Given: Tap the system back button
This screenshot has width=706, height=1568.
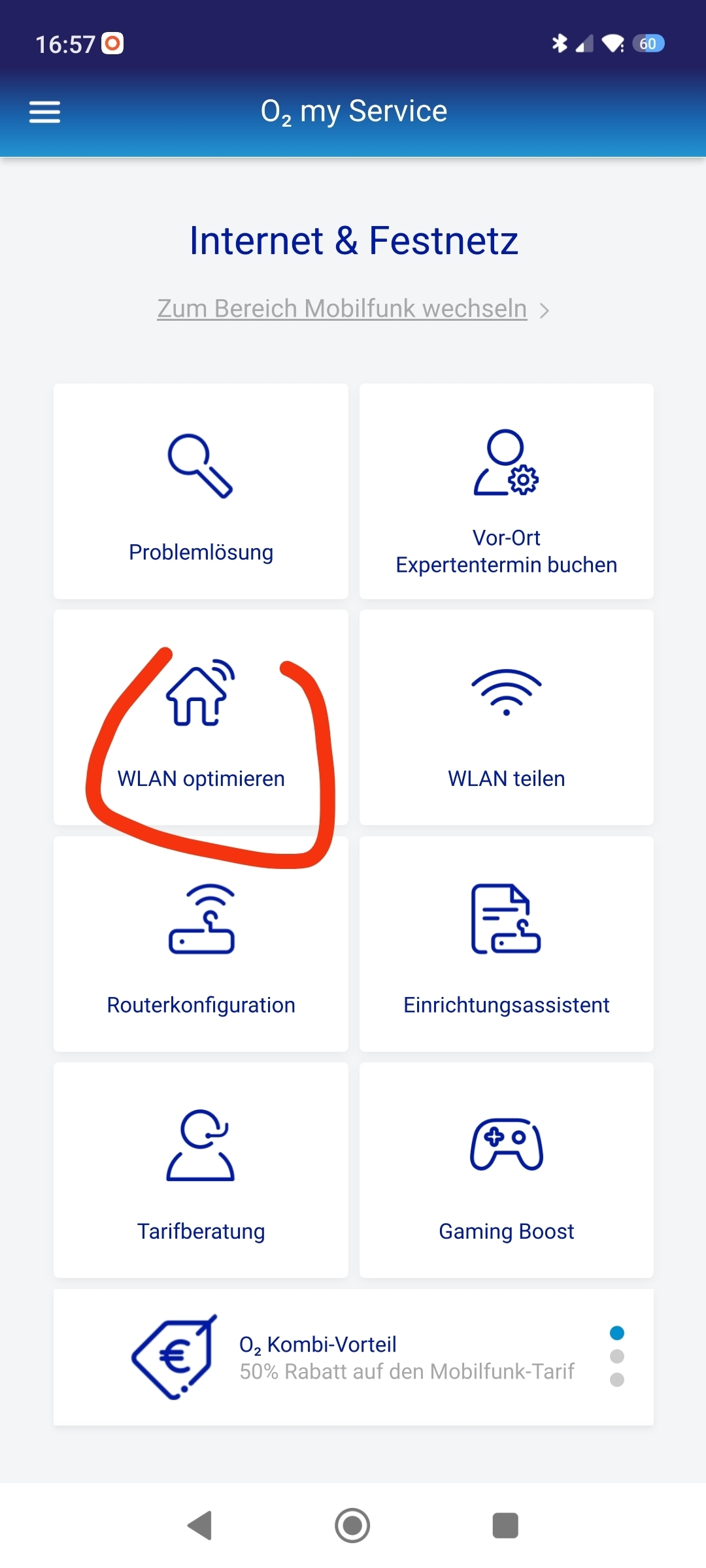Looking at the screenshot, I should click(199, 1526).
